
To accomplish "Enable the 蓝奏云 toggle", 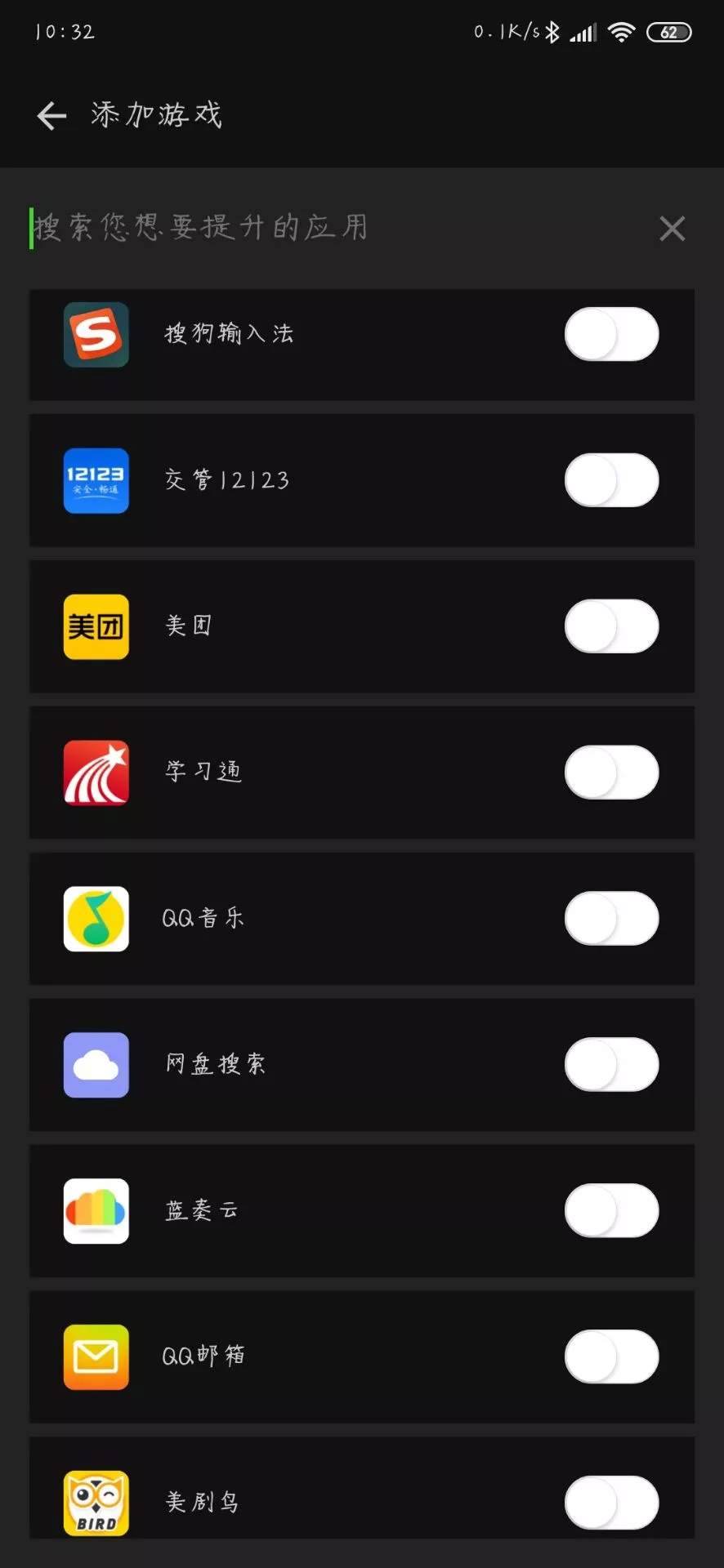I will 611,1211.
